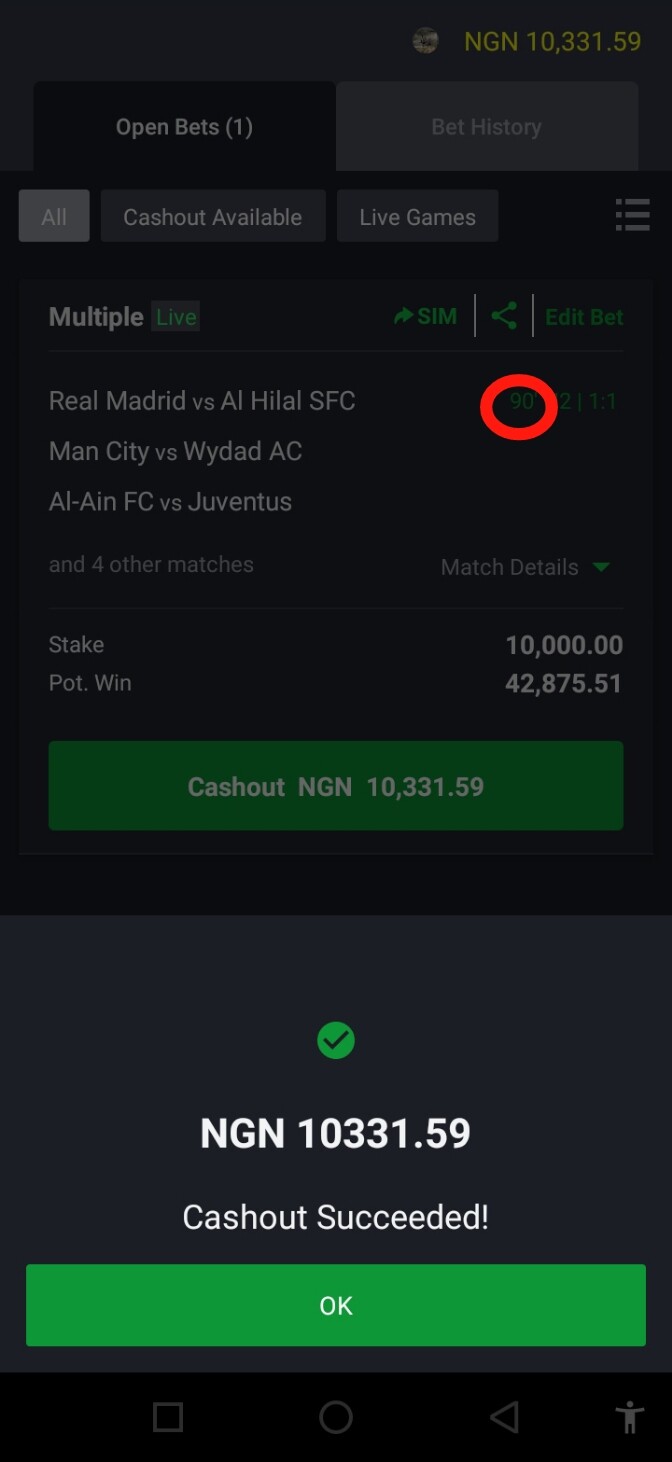Select the All filter chip
The height and width of the screenshot is (1462, 672).
pos(54,216)
